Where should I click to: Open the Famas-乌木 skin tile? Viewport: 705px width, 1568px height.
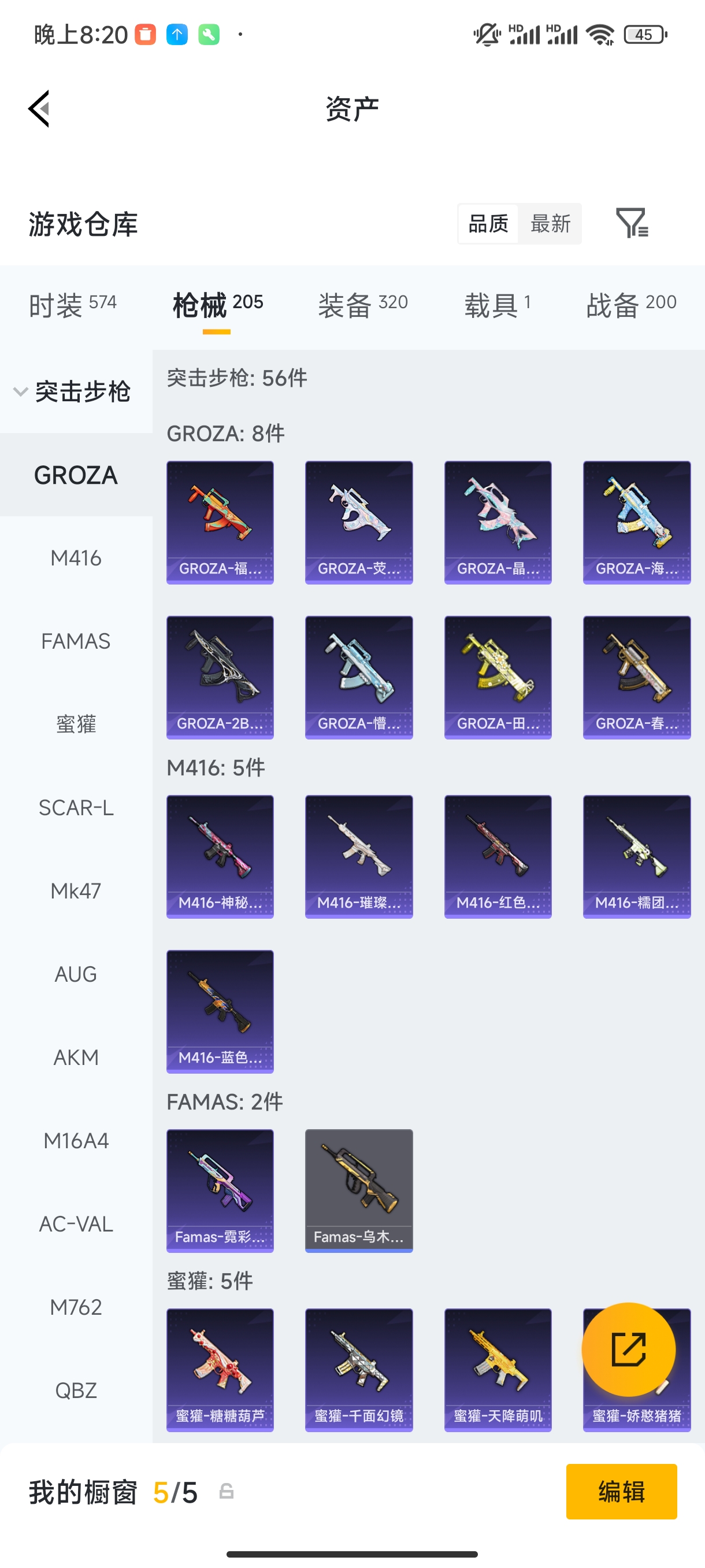coord(359,1190)
